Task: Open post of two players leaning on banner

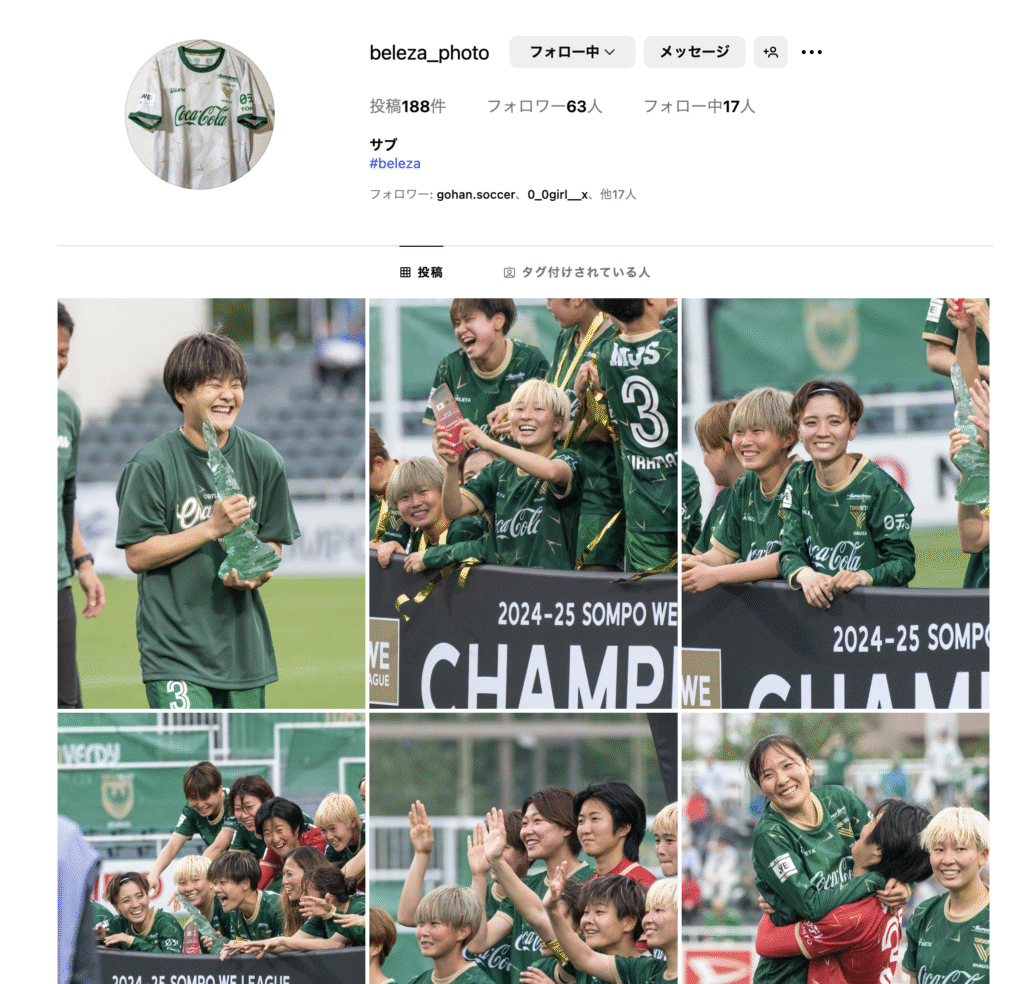Action: tap(835, 503)
